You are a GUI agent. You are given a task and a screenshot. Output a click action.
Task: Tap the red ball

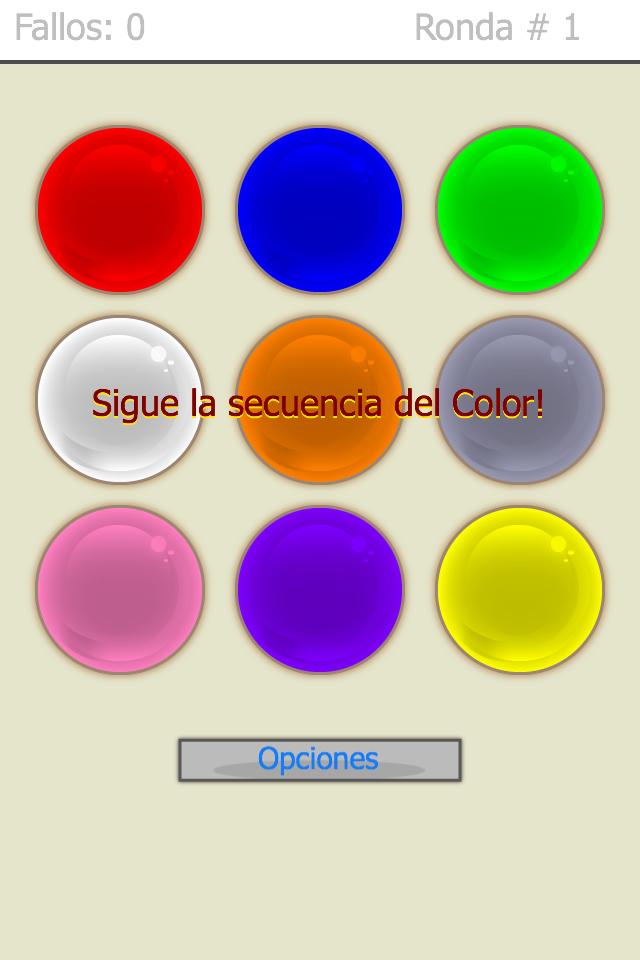[x=120, y=210]
